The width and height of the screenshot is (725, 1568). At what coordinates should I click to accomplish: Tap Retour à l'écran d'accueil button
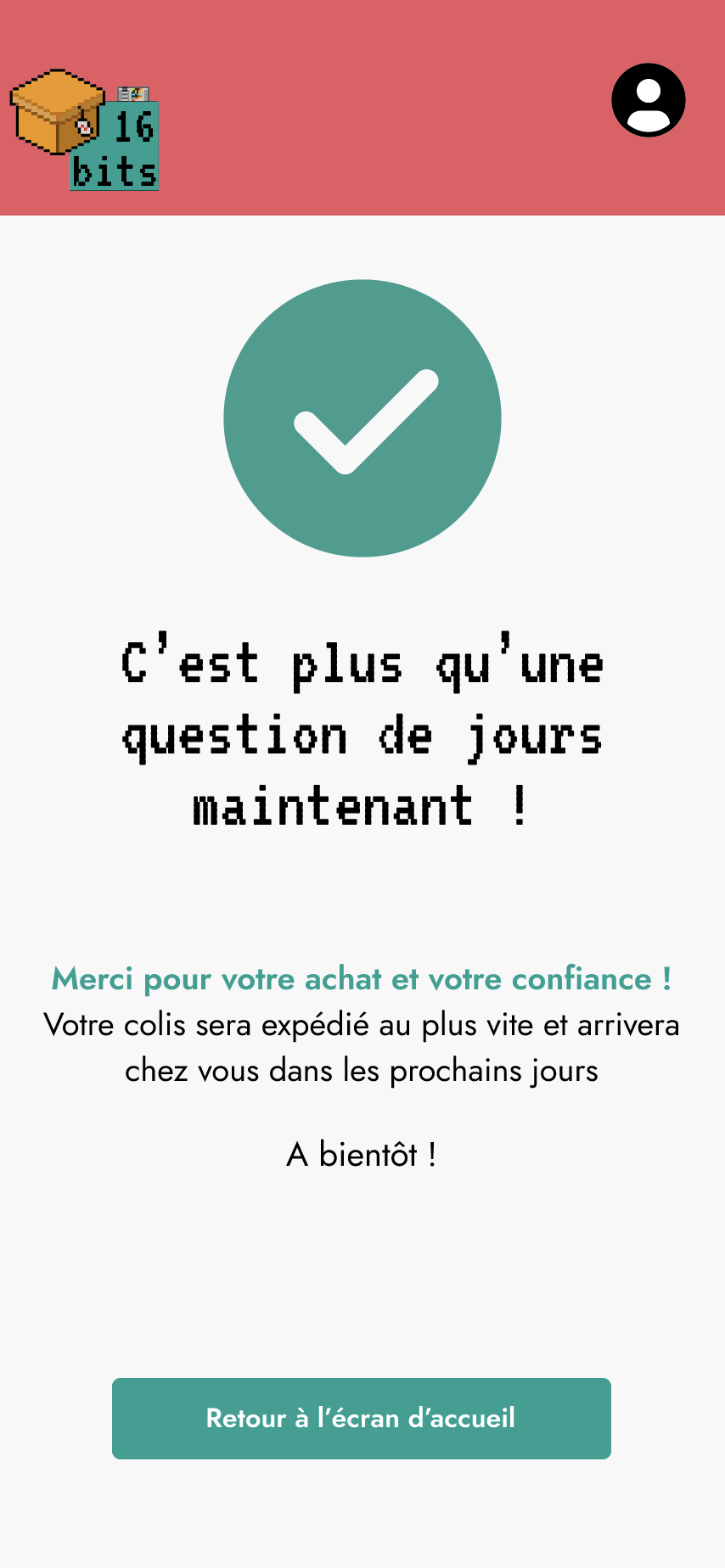362,1419
